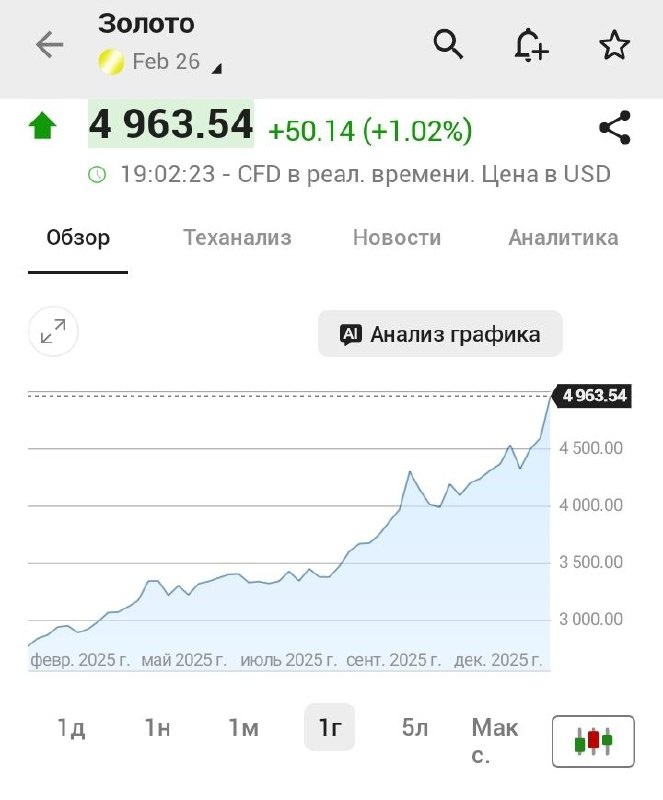663x800 pixels.
Task: Show the Макс. chart range
Action: point(495,741)
